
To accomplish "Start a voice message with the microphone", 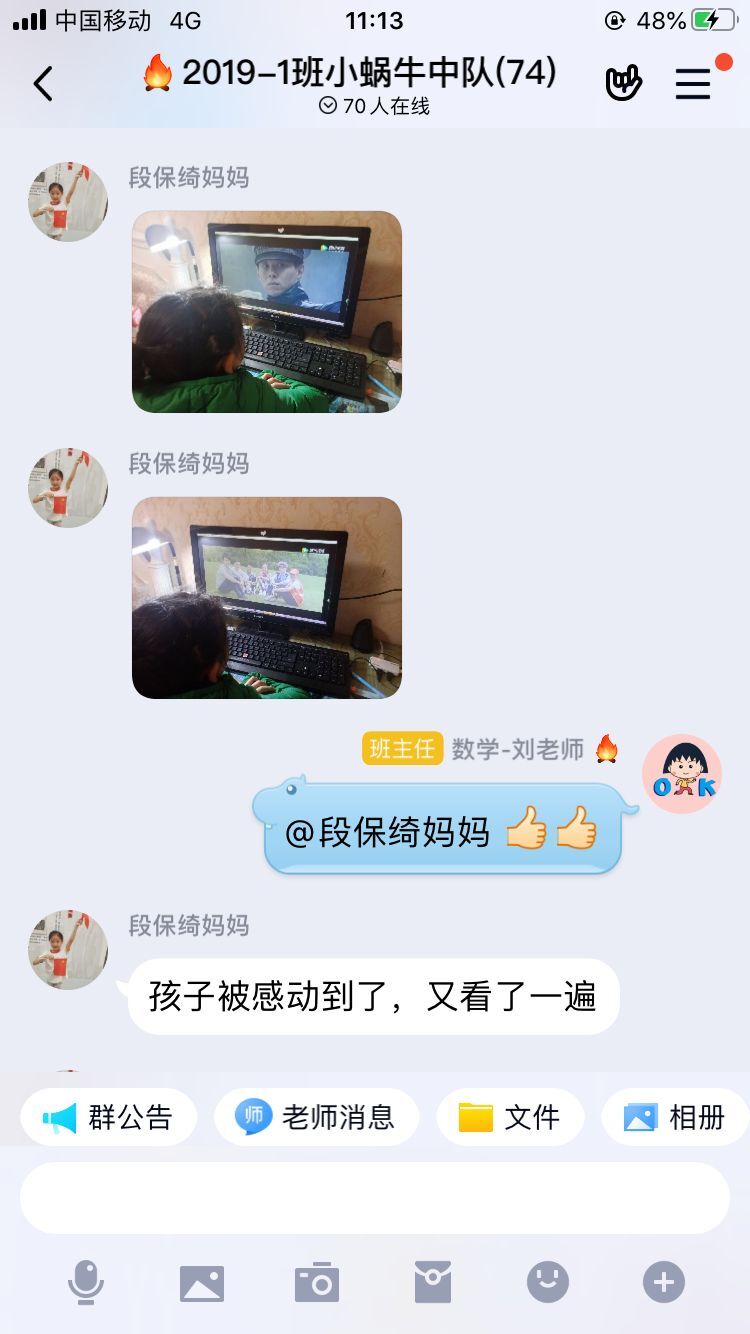I will click(x=86, y=1282).
